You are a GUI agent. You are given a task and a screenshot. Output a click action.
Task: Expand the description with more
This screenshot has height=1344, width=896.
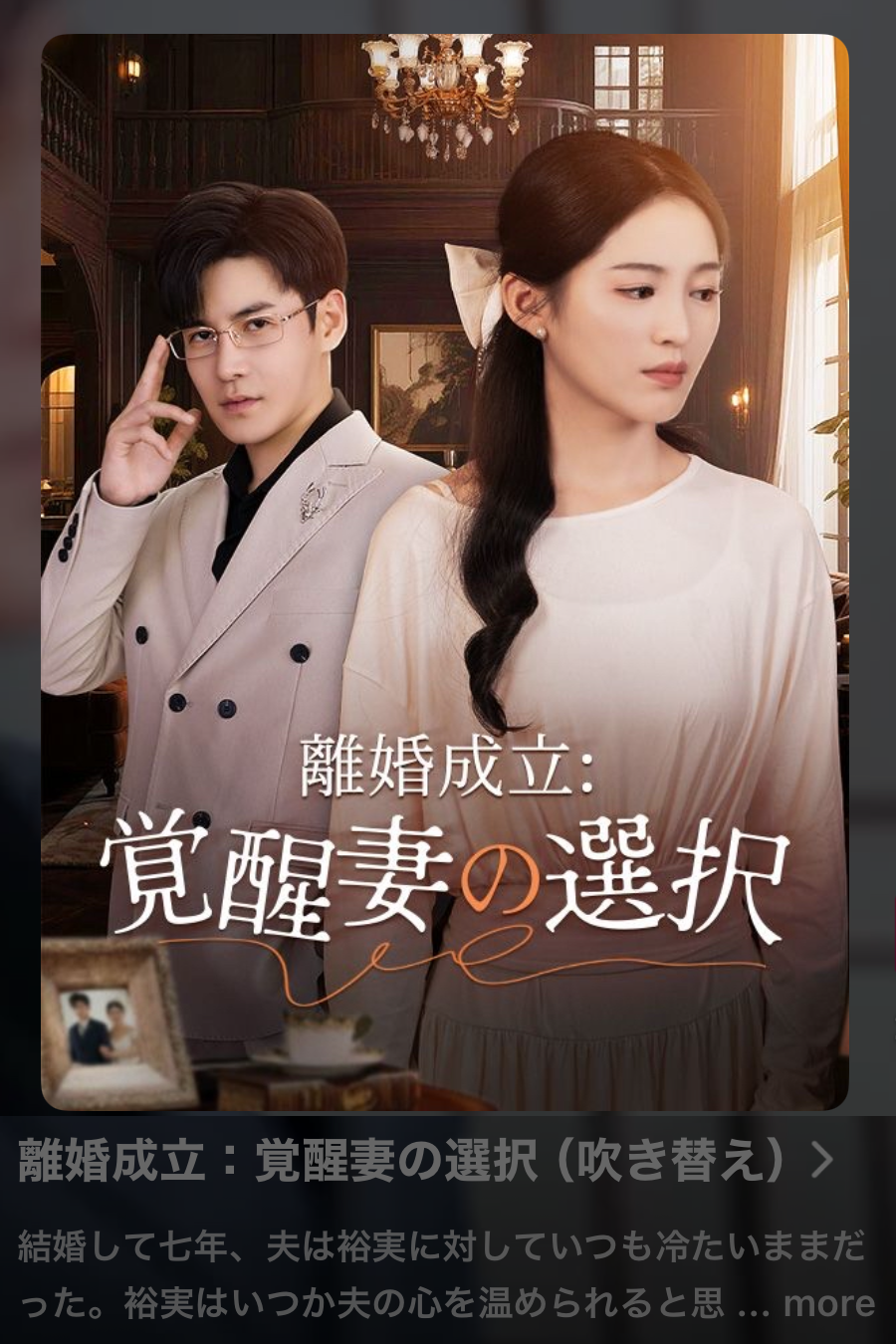coord(829,1303)
